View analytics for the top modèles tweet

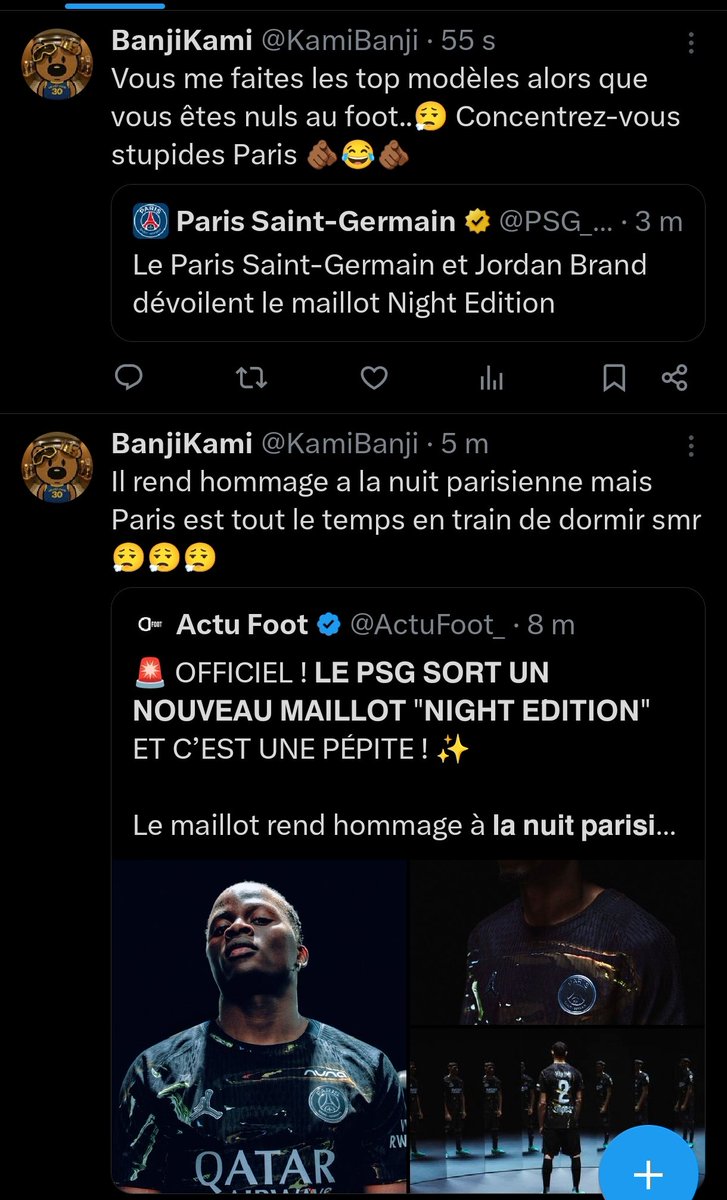point(492,377)
